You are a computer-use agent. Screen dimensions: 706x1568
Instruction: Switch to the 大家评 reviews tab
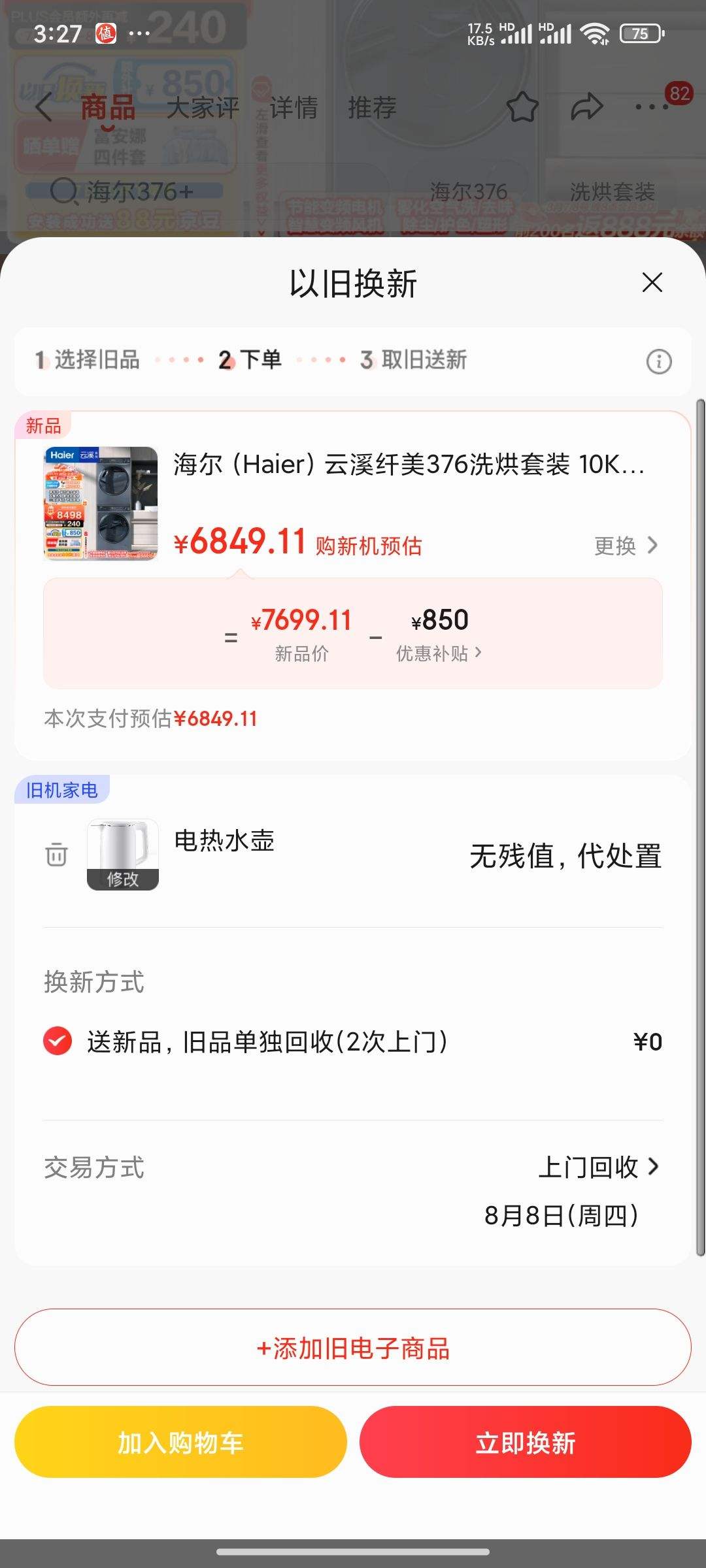point(203,108)
